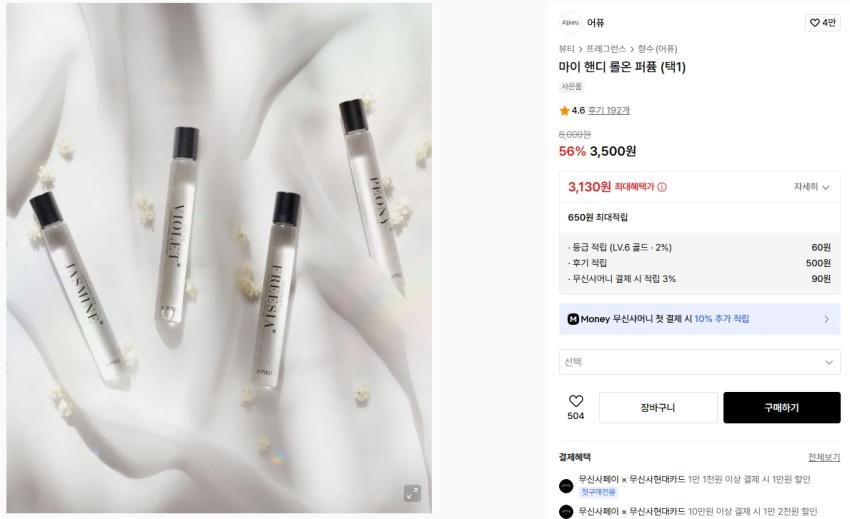This screenshot has width=850, height=519.
Task: View all payment benefits via 전체보기
Action: (x=824, y=457)
